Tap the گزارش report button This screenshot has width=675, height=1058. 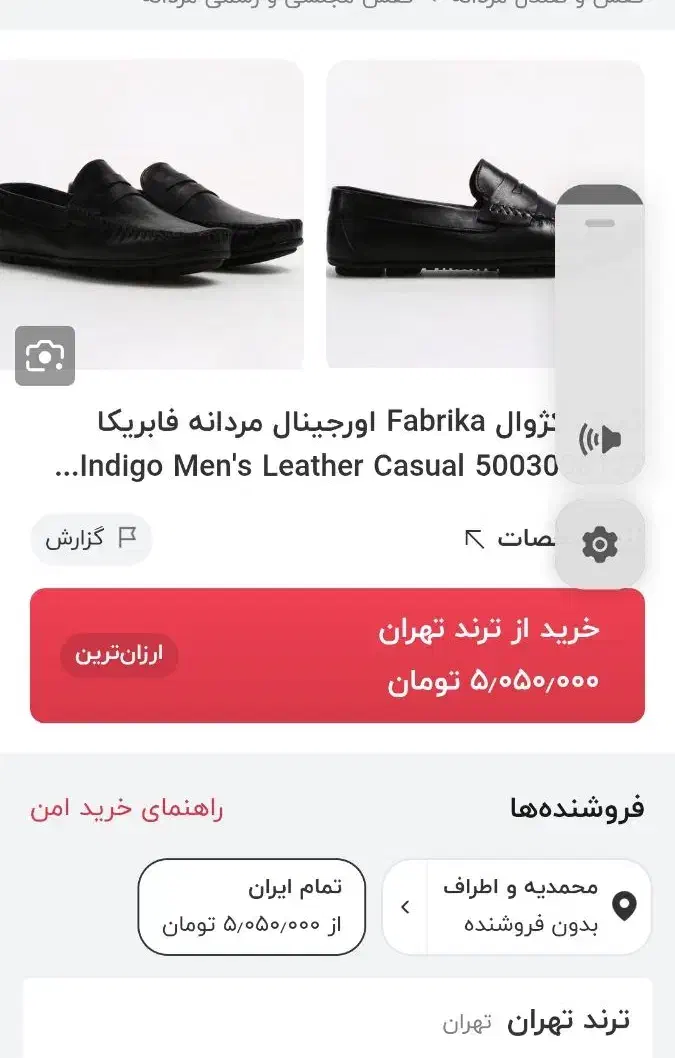pyautogui.click(x=91, y=539)
